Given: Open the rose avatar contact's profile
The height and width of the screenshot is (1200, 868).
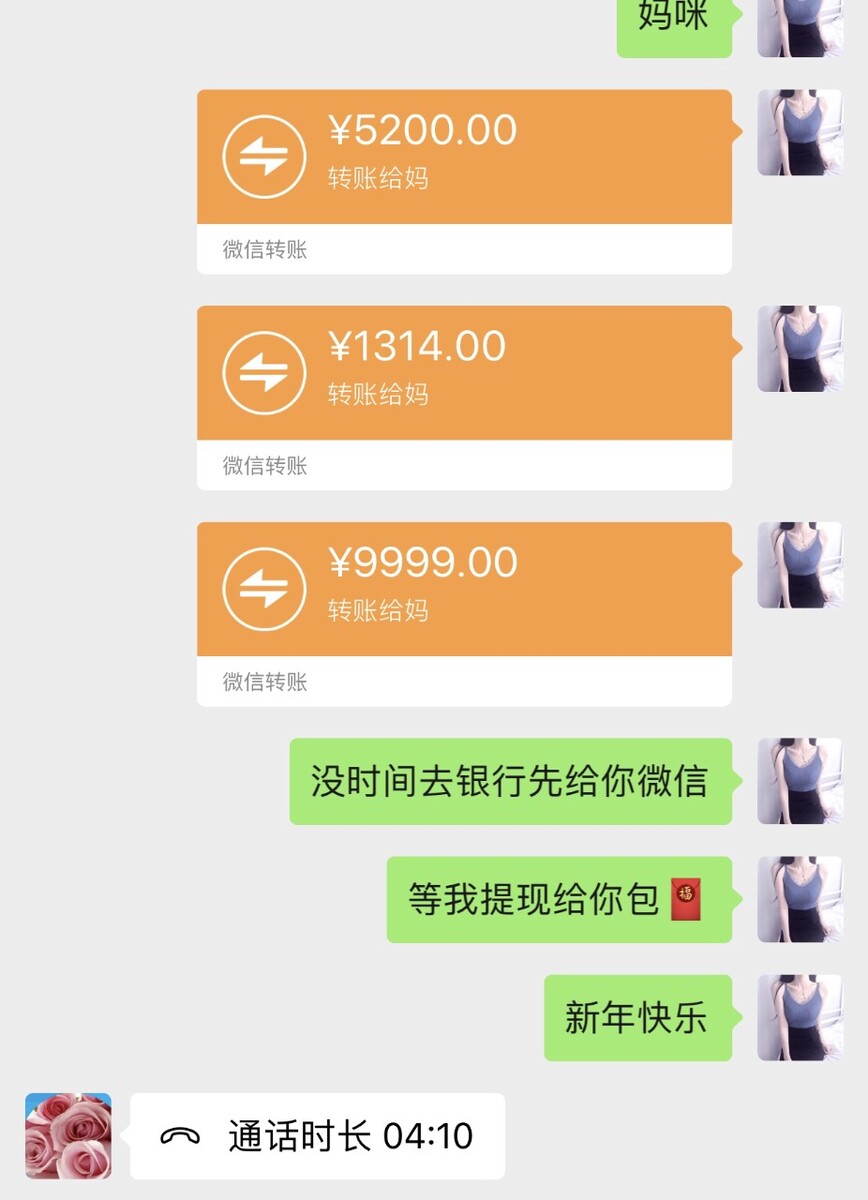Looking at the screenshot, I should click(68, 1136).
